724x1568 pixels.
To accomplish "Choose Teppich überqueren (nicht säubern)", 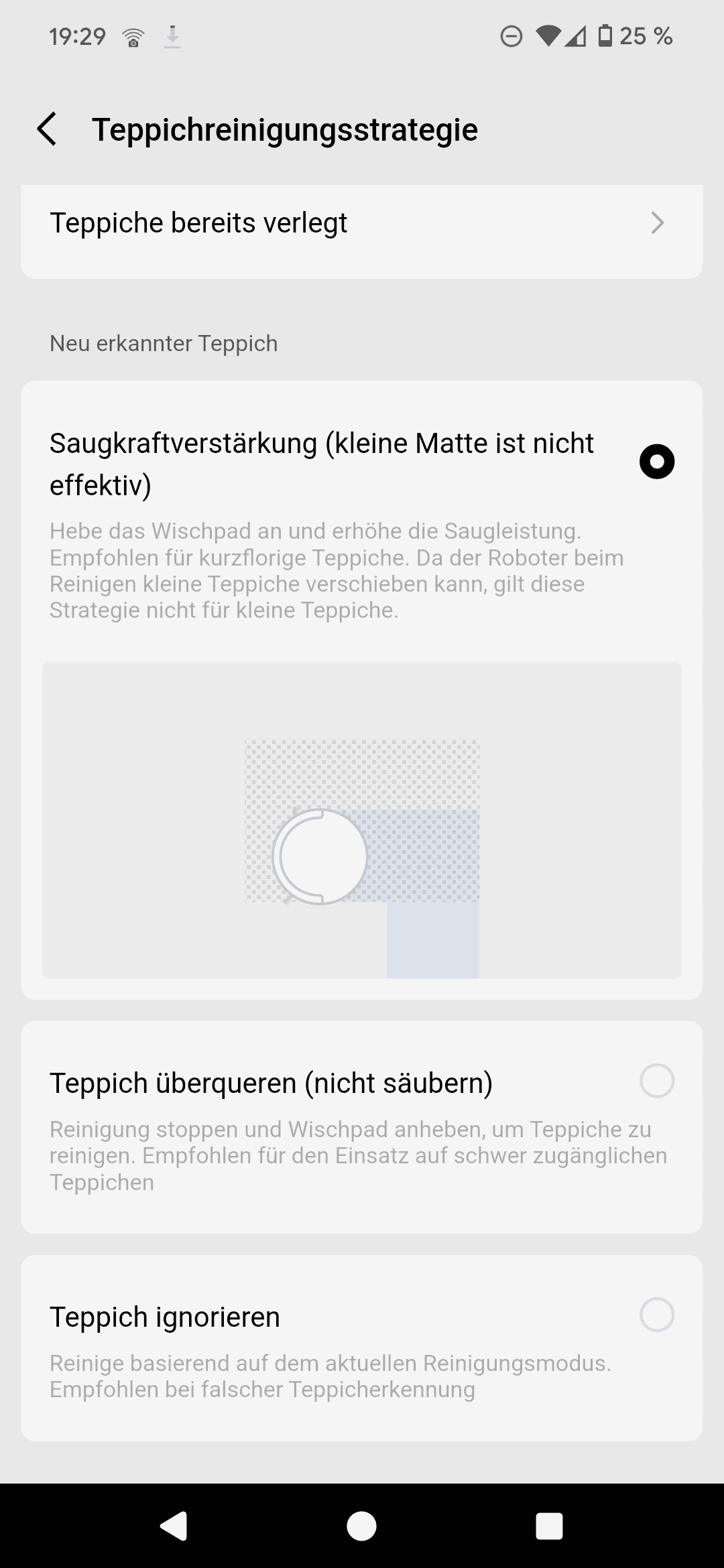I will (x=656, y=1081).
